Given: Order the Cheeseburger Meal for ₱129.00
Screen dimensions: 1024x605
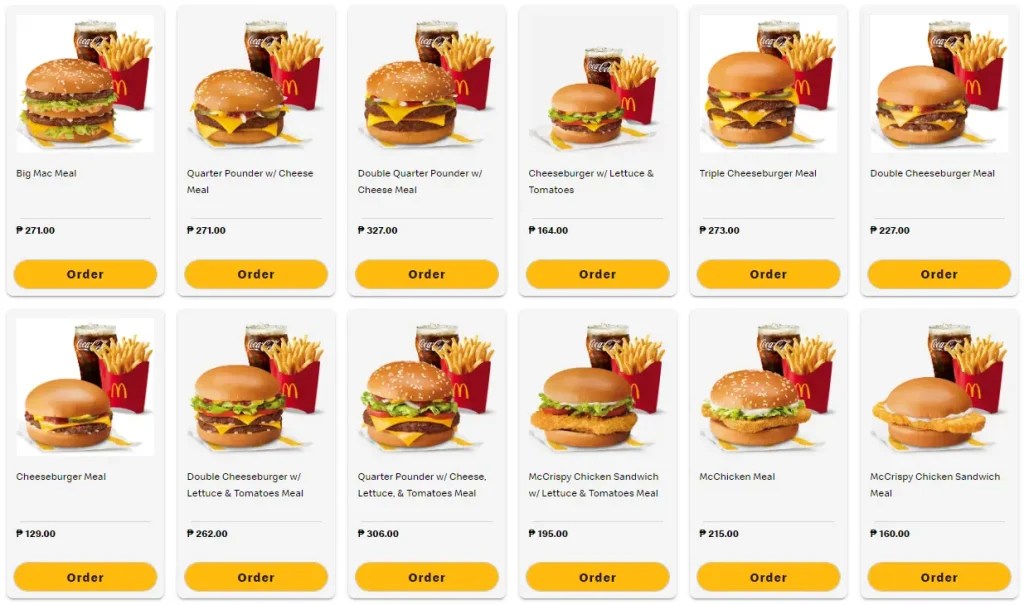Looking at the screenshot, I should pos(85,577).
